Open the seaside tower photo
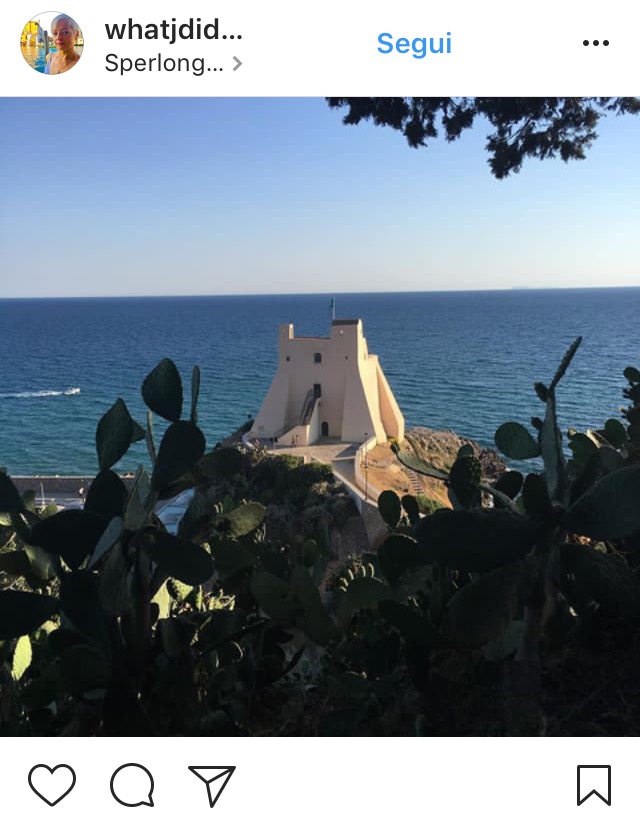The height and width of the screenshot is (819, 640). click(320, 417)
